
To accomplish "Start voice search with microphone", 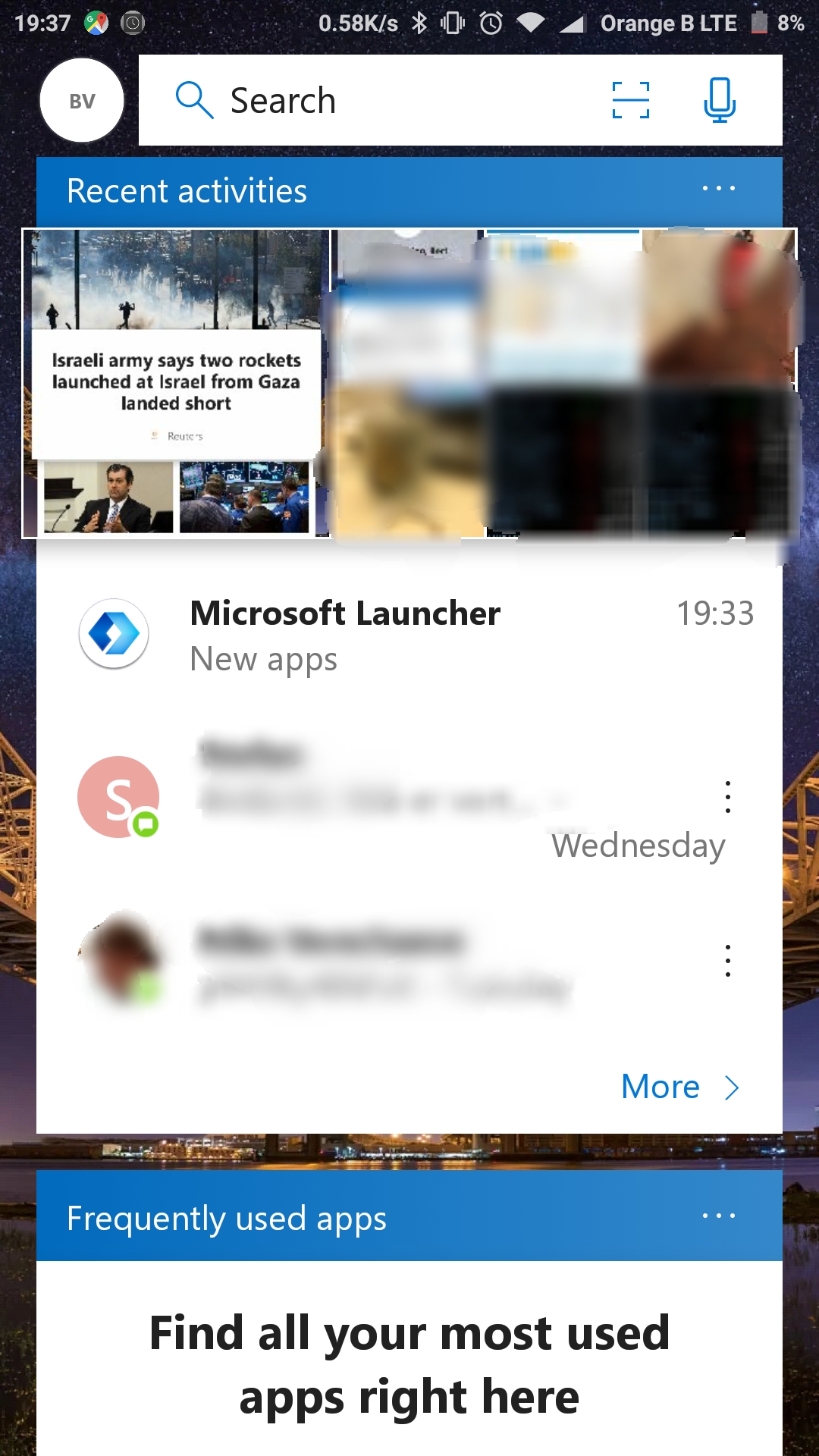I will [x=719, y=101].
